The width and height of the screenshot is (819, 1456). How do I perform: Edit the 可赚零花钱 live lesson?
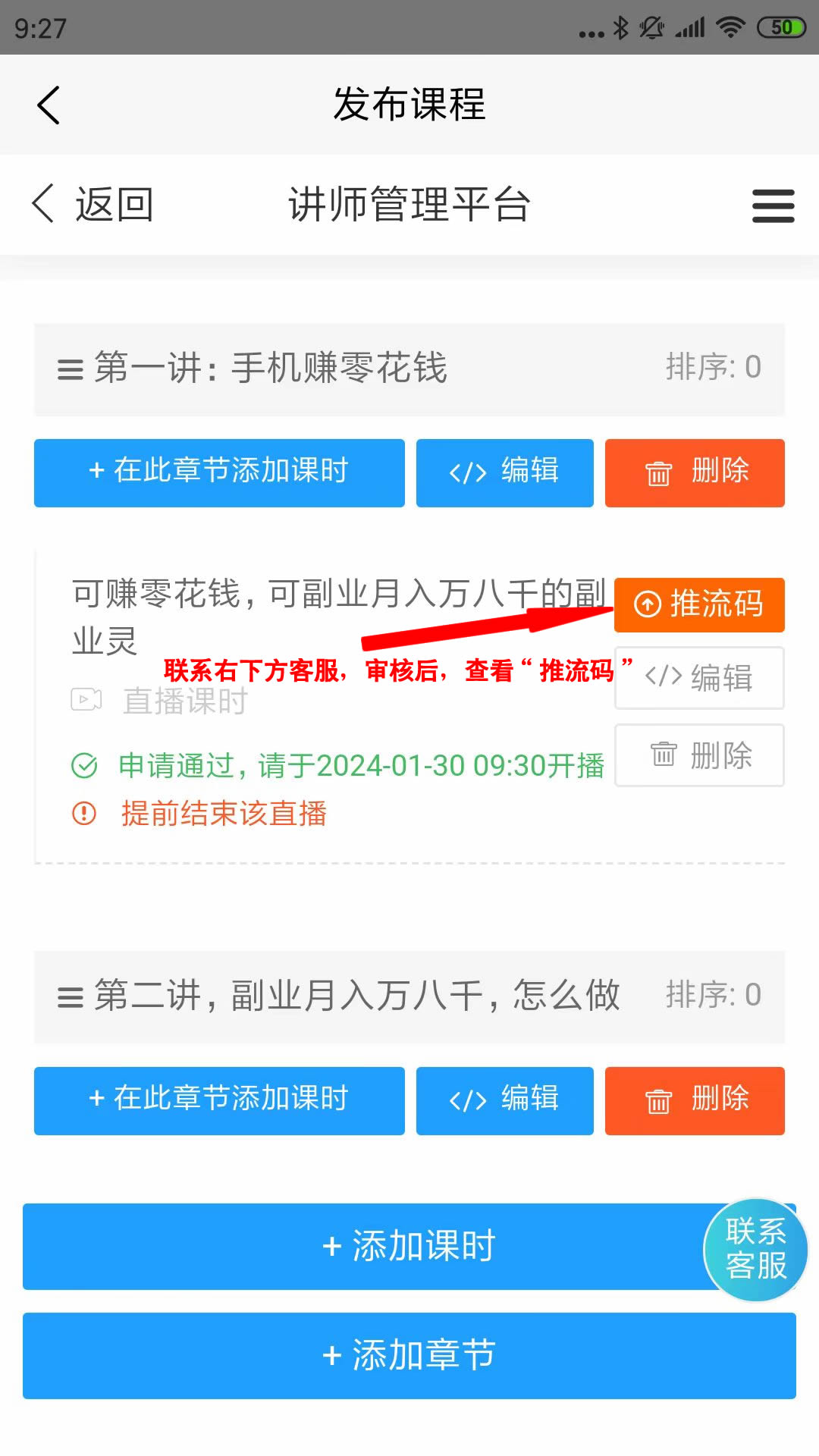(699, 677)
